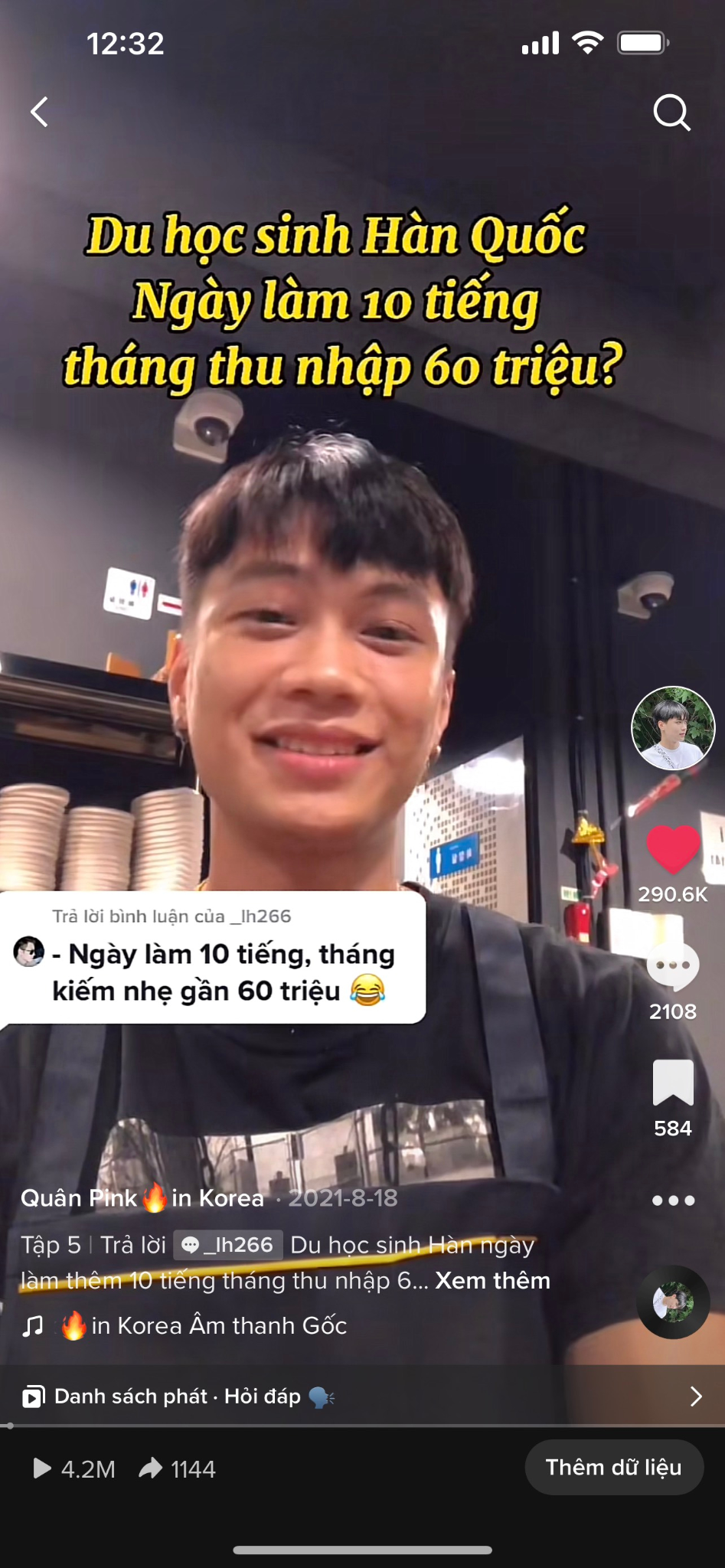Bookmark this video
This screenshot has height=1568, width=725.
tap(673, 1083)
